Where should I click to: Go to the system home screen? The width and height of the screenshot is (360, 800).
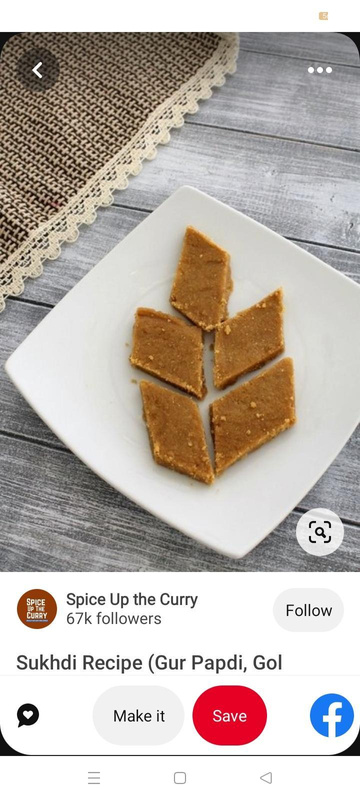click(179, 778)
